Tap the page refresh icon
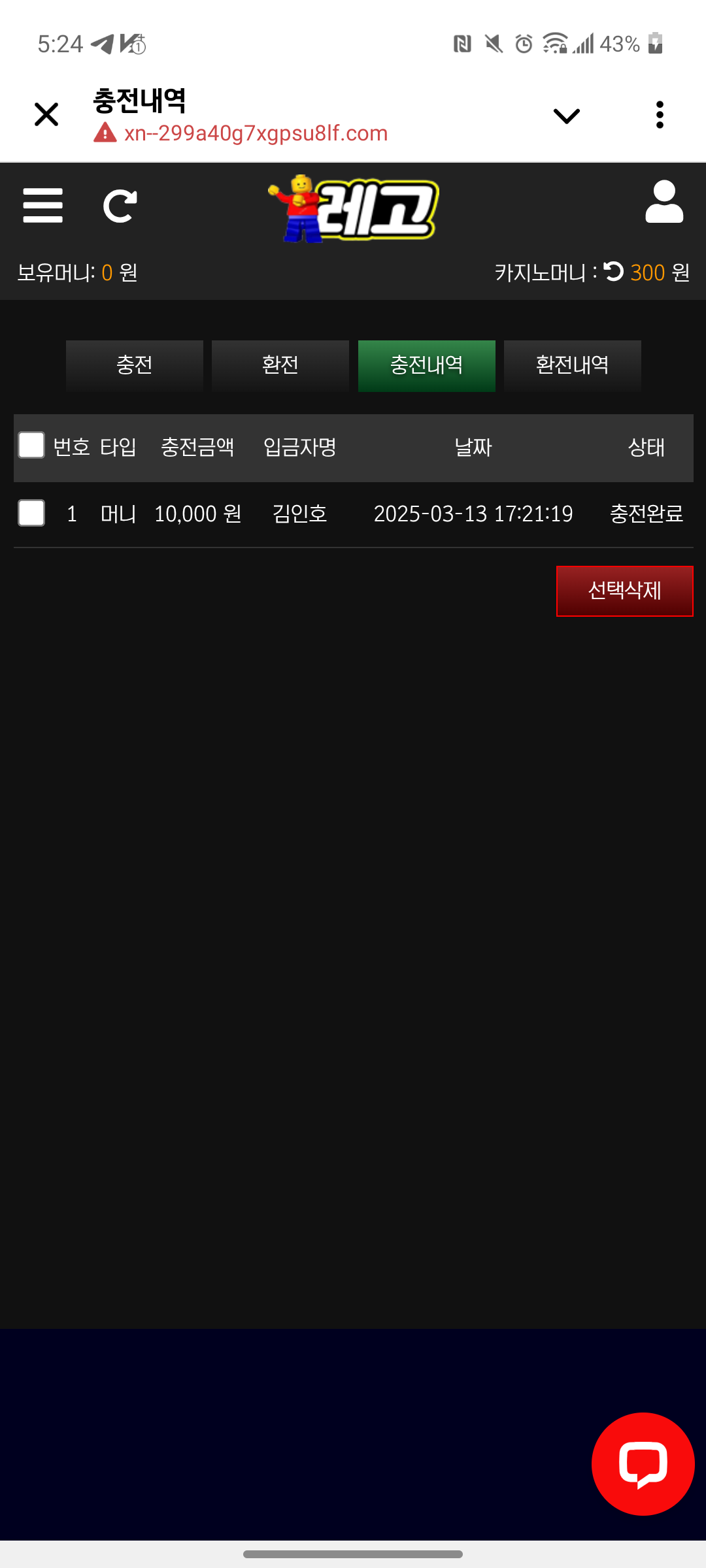 point(120,206)
